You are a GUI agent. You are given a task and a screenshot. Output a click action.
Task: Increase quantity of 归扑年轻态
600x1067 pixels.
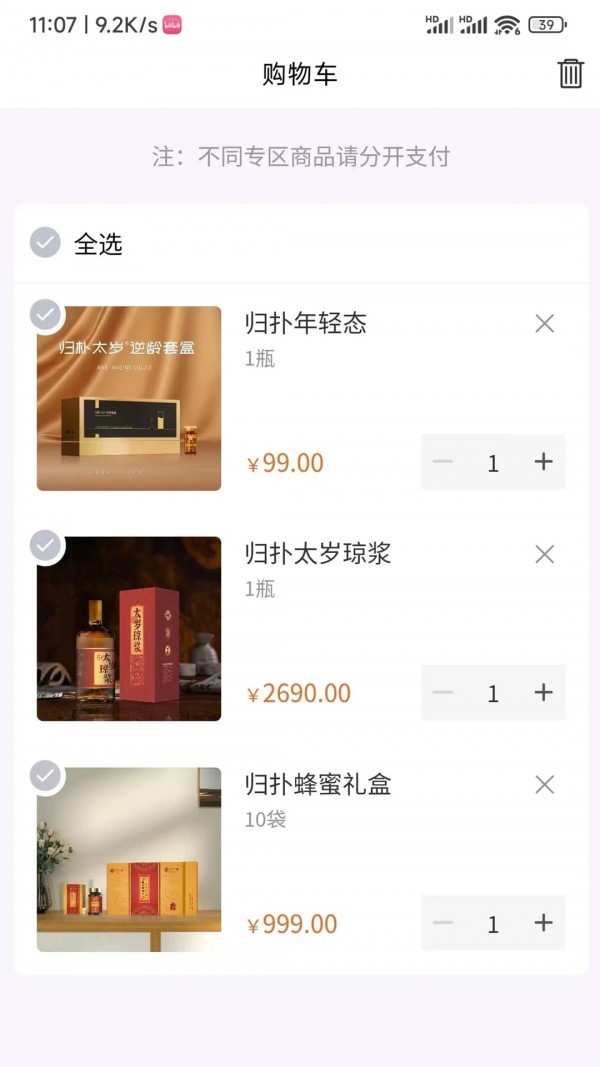(x=543, y=462)
